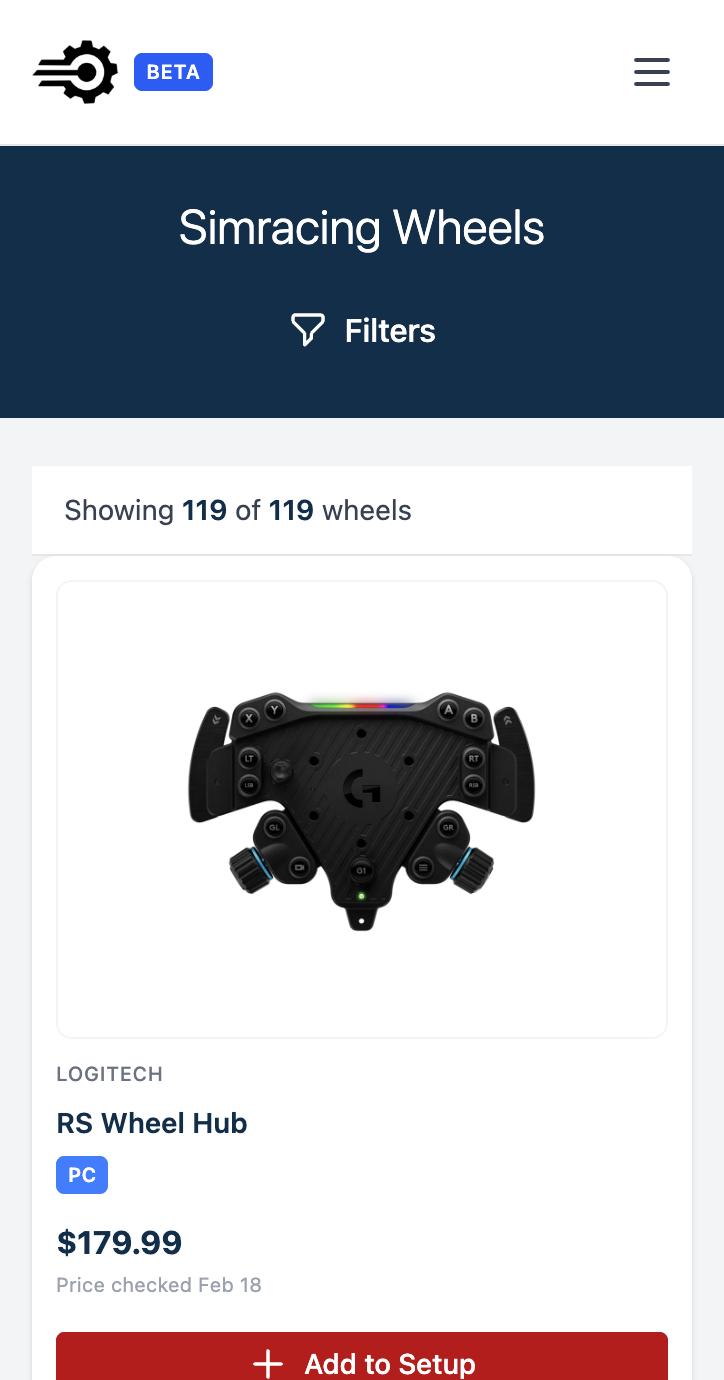Open the Filters panel
This screenshot has width=724, height=1380.
pyautogui.click(x=362, y=331)
